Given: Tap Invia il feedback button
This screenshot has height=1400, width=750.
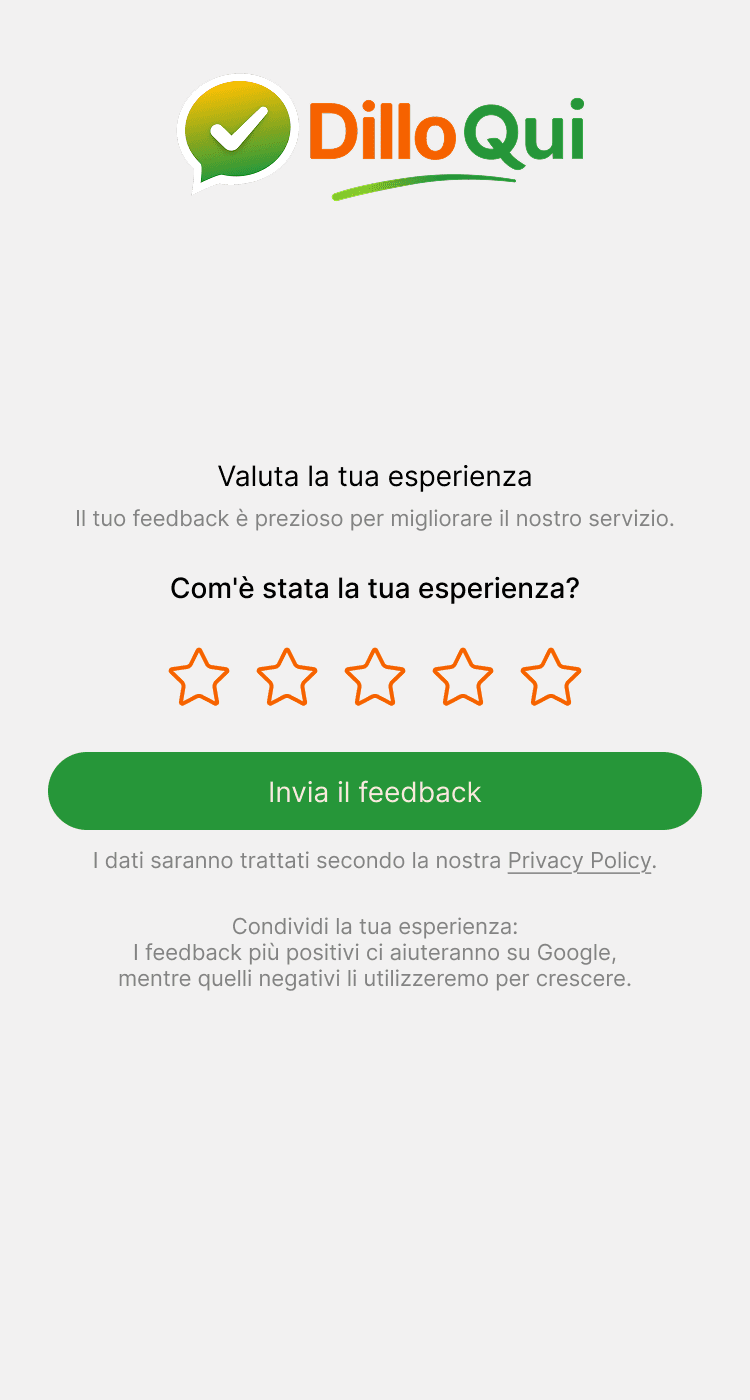Looking at the screenshot, I should (375, 791).
